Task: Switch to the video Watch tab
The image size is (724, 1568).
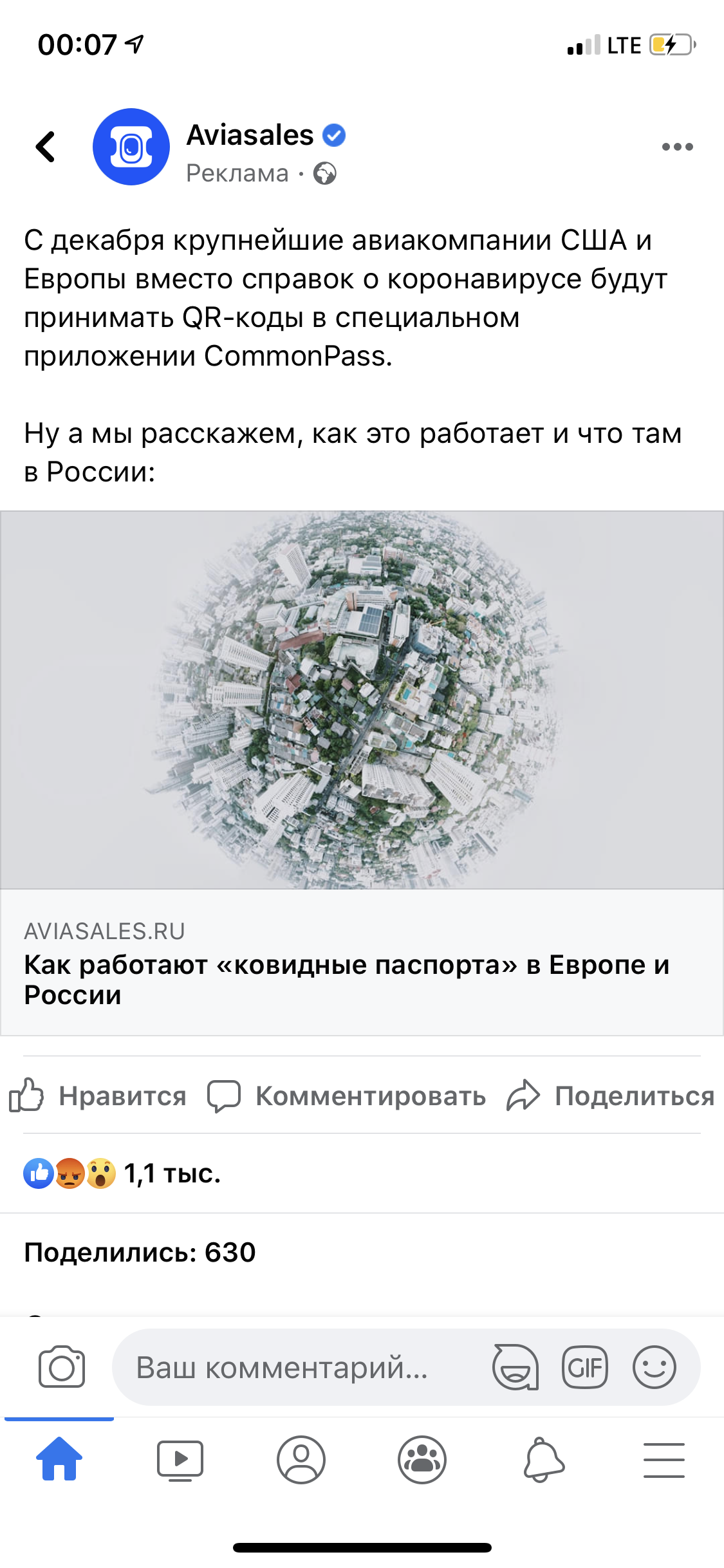Action: pyautogui.click(x=180, y=1460)
